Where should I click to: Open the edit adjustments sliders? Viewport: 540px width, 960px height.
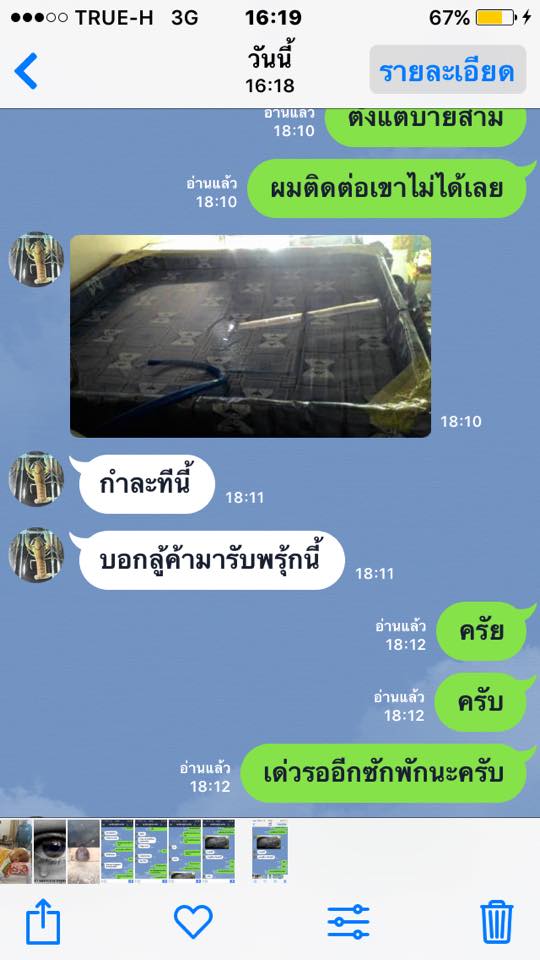348,921
